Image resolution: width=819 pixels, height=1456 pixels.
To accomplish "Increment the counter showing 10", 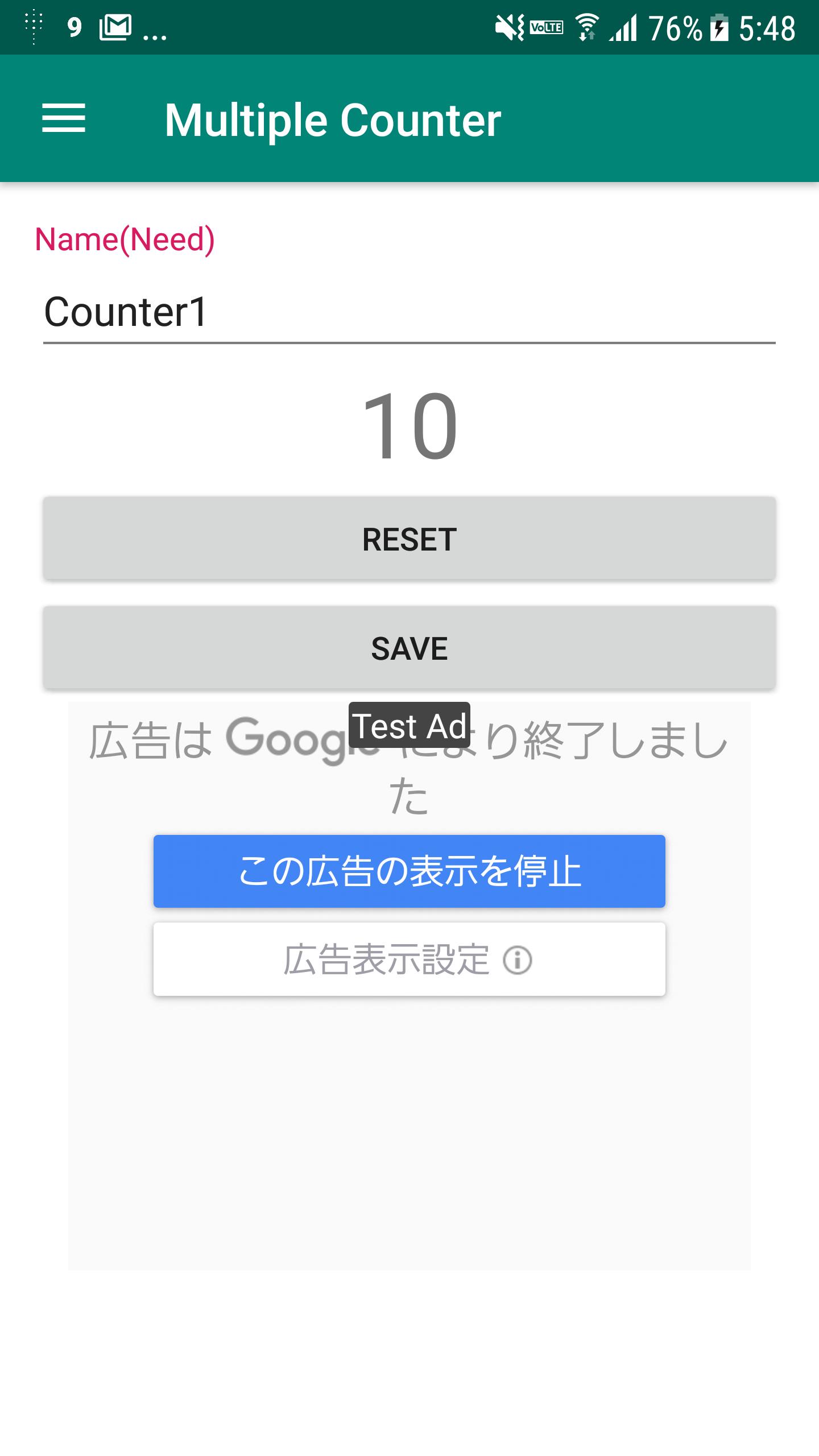I will [409, 425].
